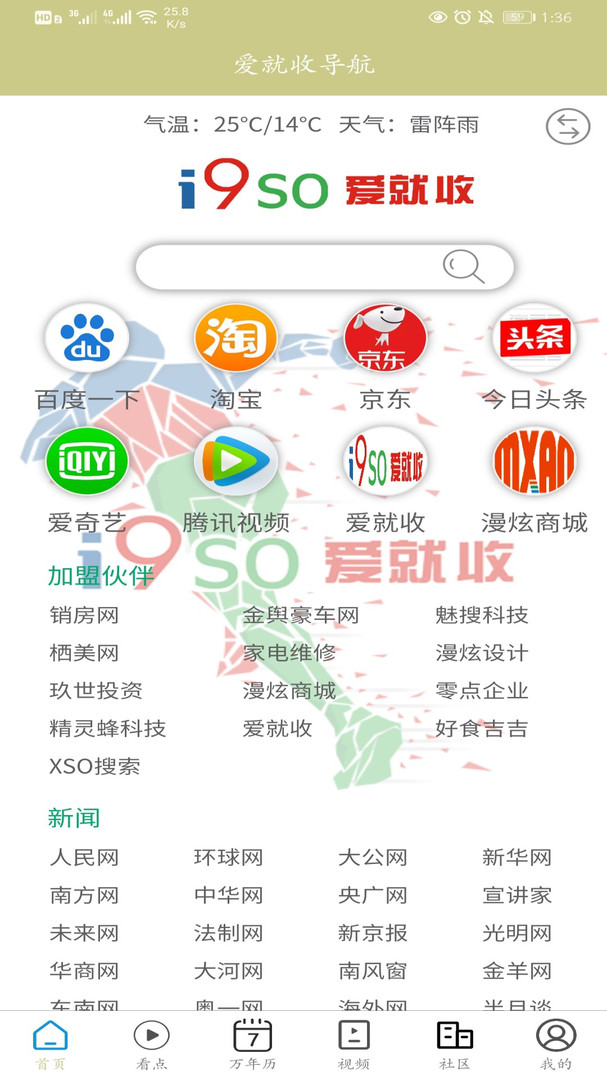The width and height of the screenshot is (607, 1080).
Task: Open the 今日头条 shortcut
Action: (x=534, y=339)
